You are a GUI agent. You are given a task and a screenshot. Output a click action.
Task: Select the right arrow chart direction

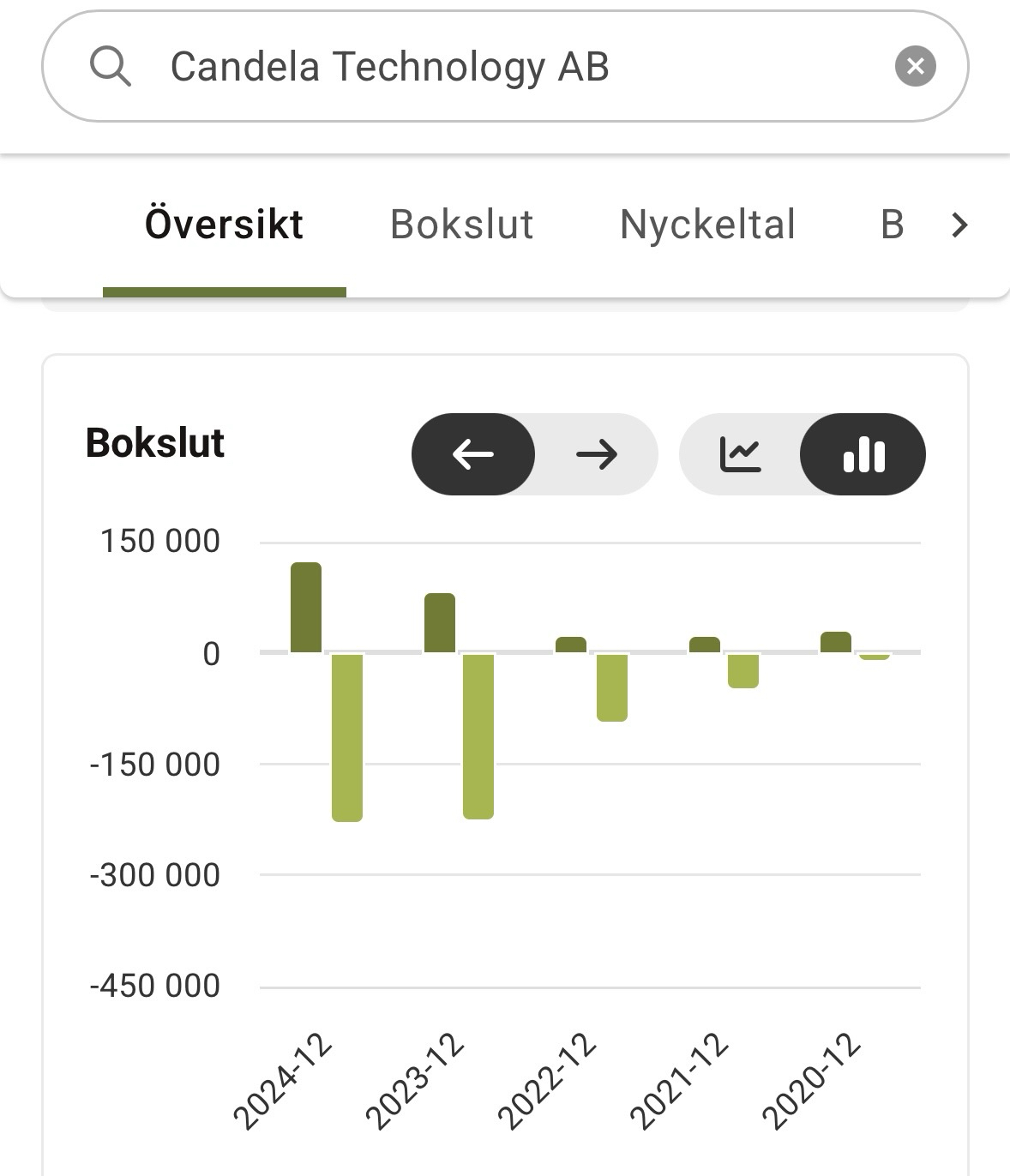tap(597, 454)
